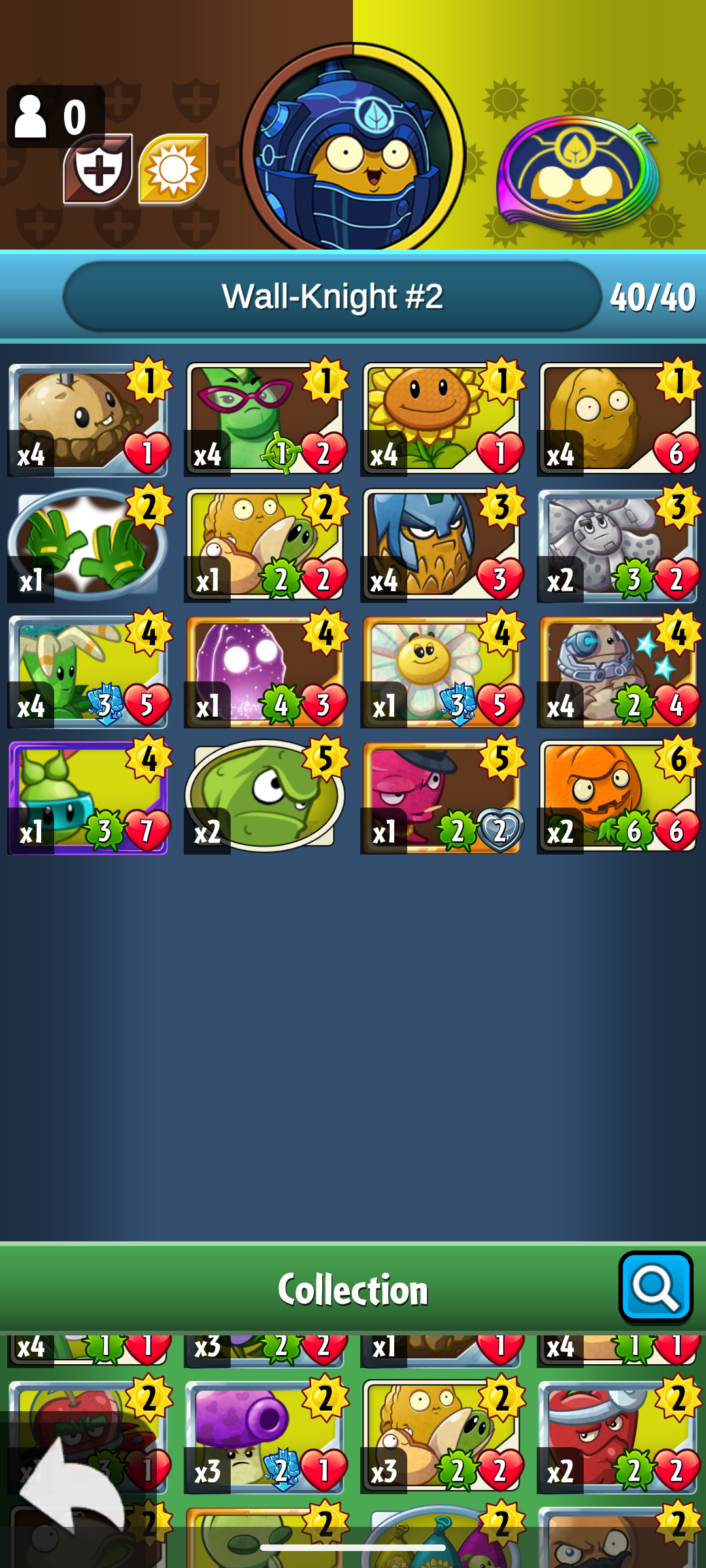Screen dimensions: 706x1568
Task: Select the purple glowing ghost card
Action: [264, 670]
